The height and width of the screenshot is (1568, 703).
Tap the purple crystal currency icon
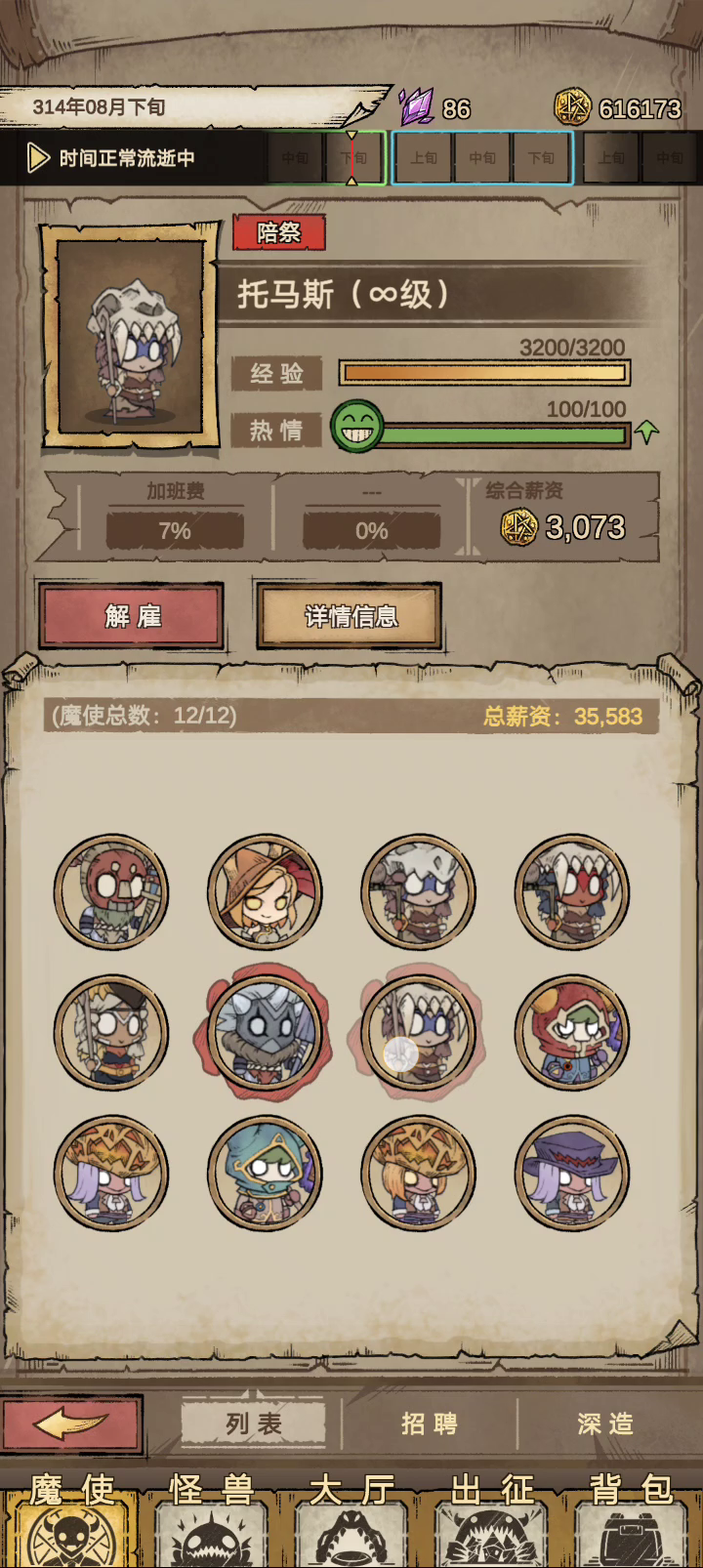pos(417,106)
